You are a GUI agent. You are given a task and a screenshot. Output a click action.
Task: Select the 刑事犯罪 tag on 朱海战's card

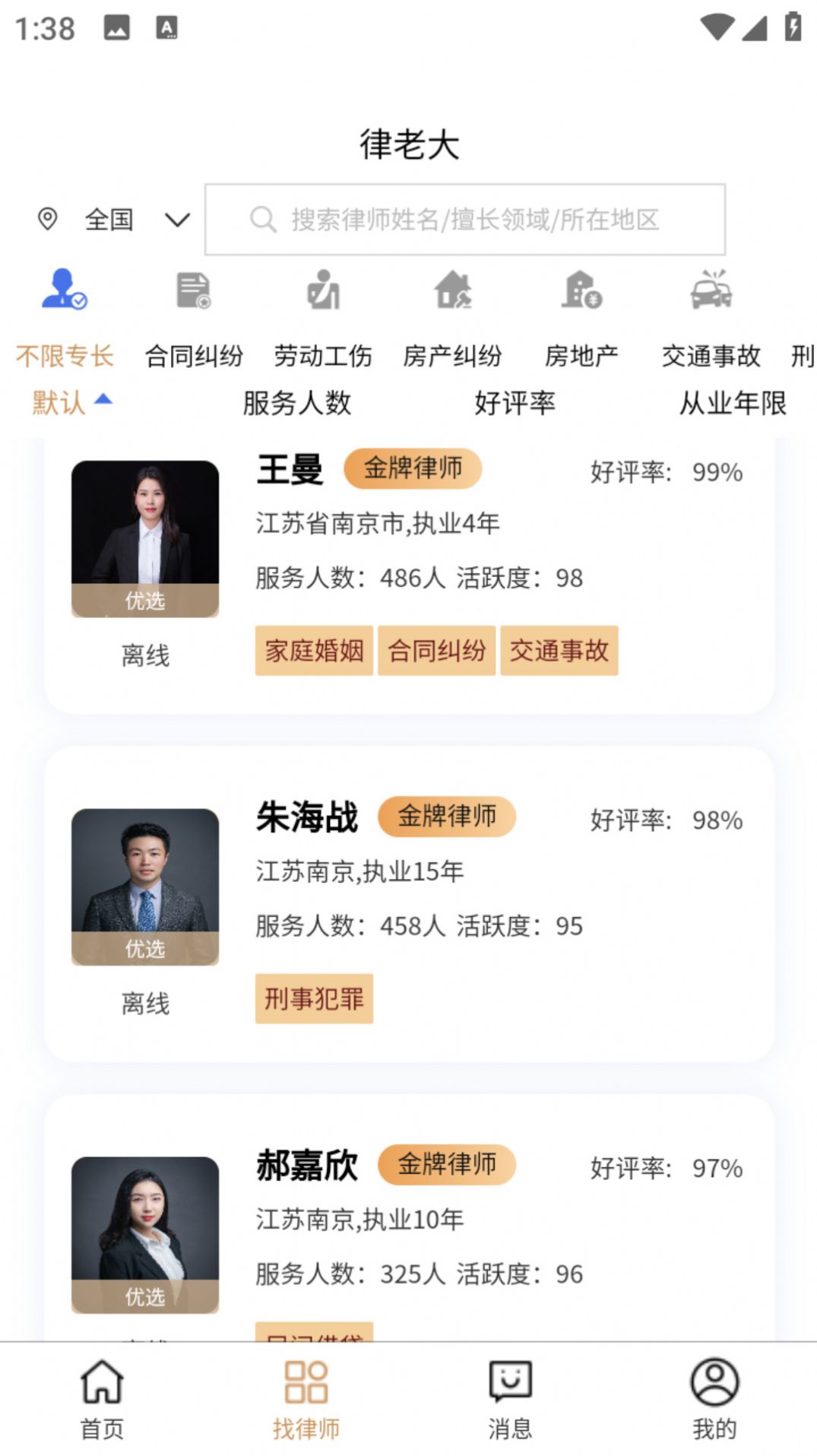[x=314, y=999]
